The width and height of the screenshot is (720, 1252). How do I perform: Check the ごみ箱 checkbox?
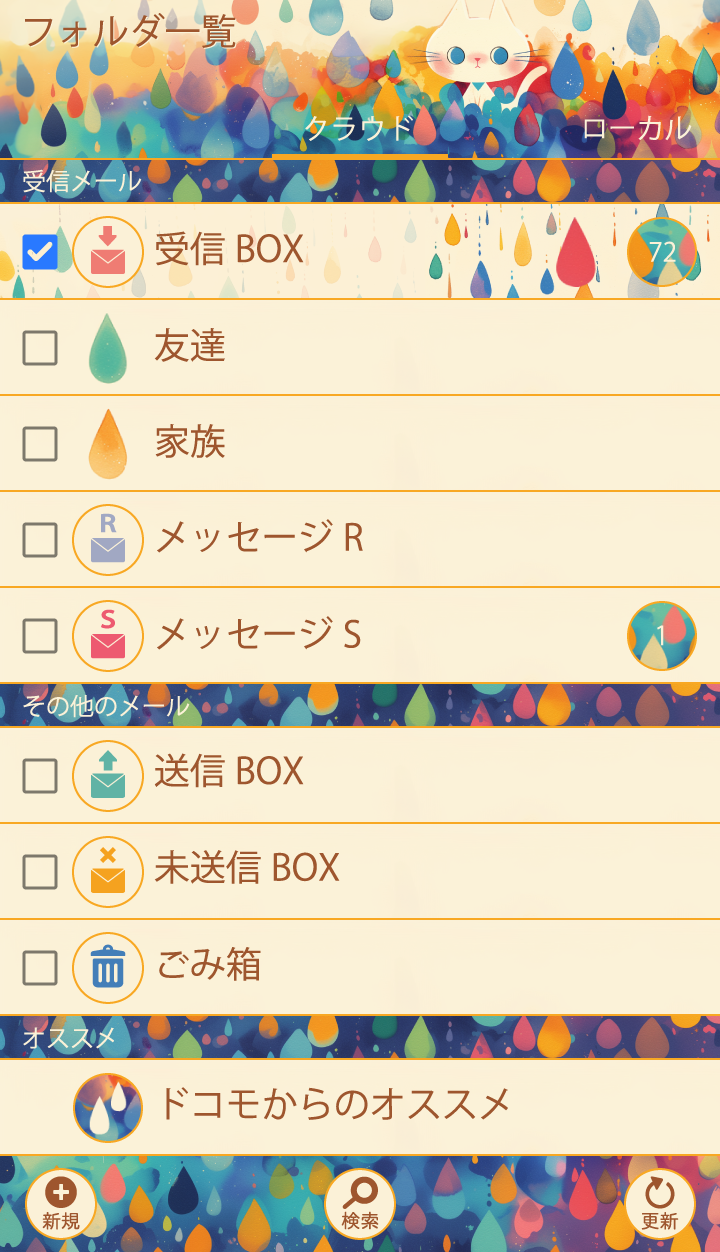click(x=40, y=968)
